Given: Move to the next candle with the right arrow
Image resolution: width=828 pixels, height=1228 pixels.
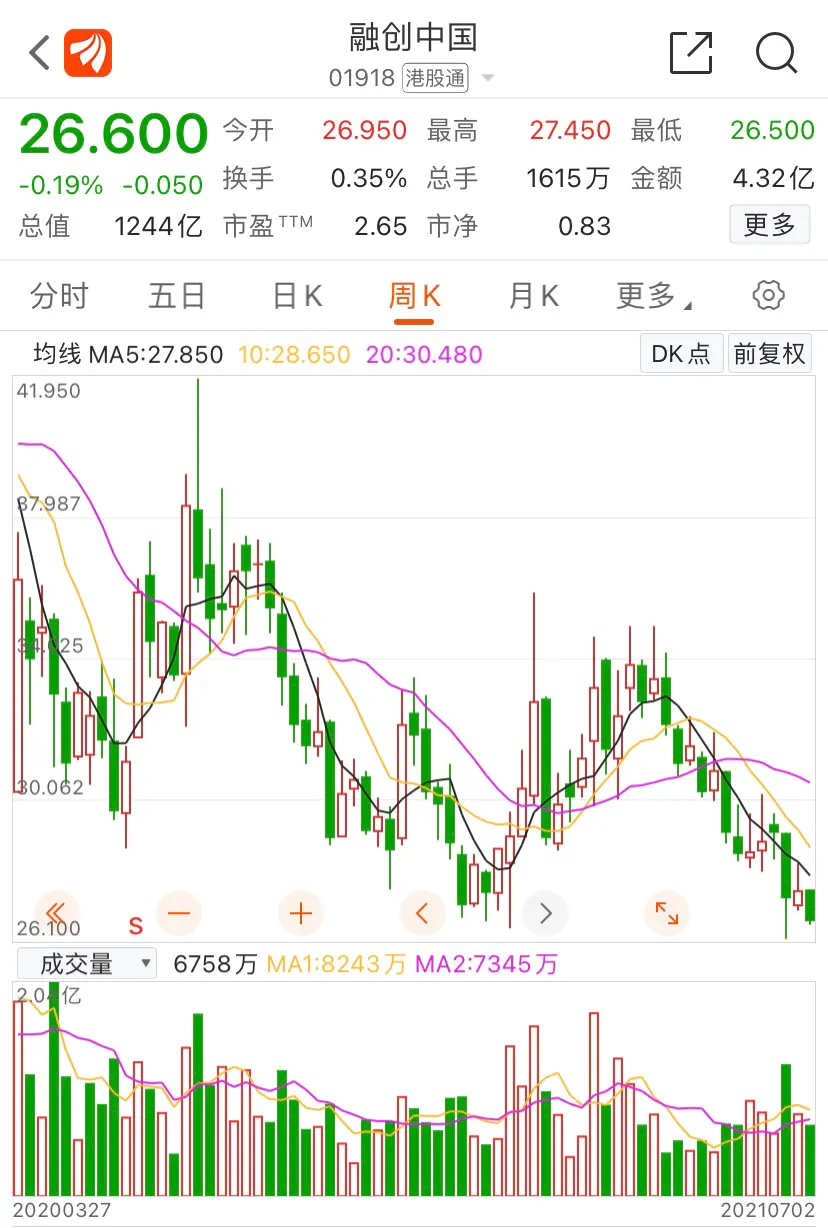Looking at the screenshot, I should click(x=545, y=912).
